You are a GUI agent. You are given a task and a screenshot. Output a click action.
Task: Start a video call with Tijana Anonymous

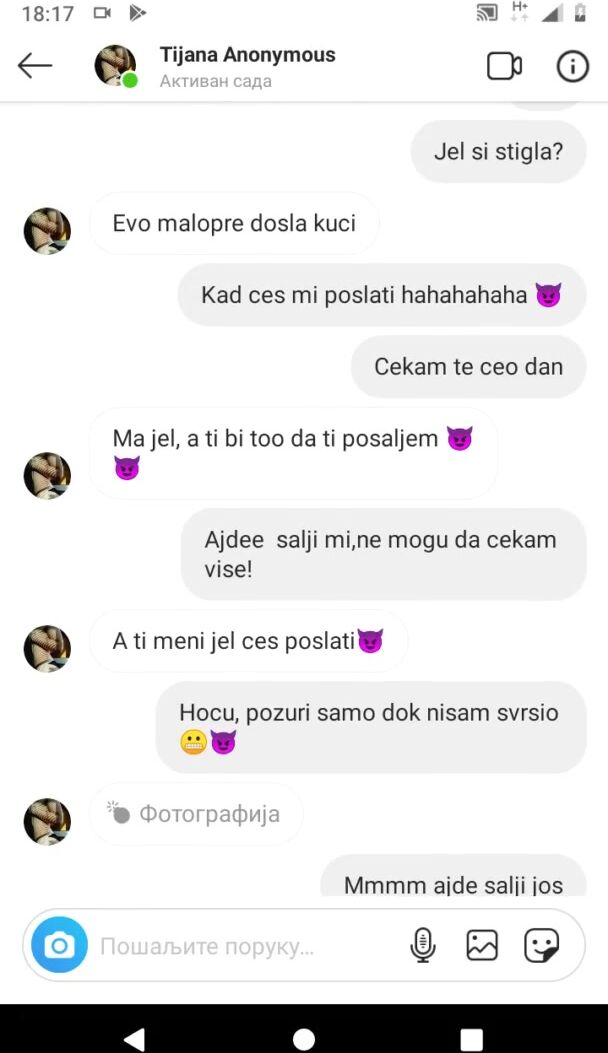(x=504, y=66)
